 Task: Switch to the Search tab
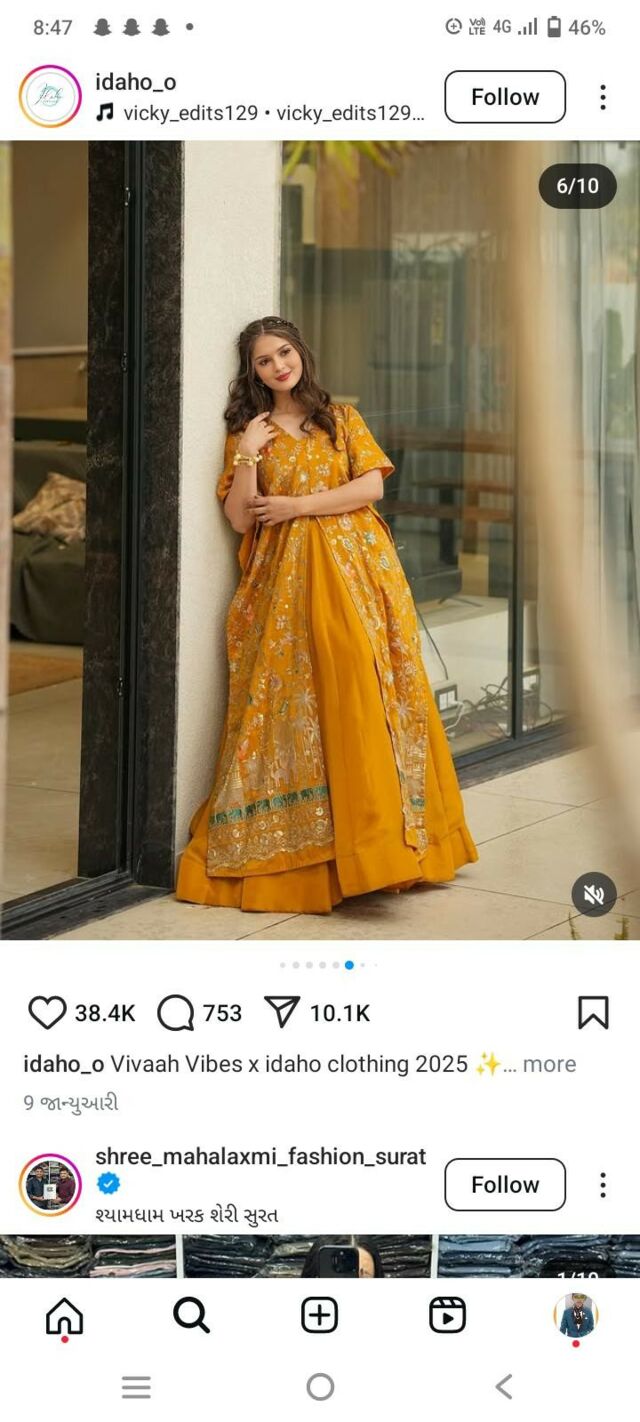click(x=191, y=1316)
